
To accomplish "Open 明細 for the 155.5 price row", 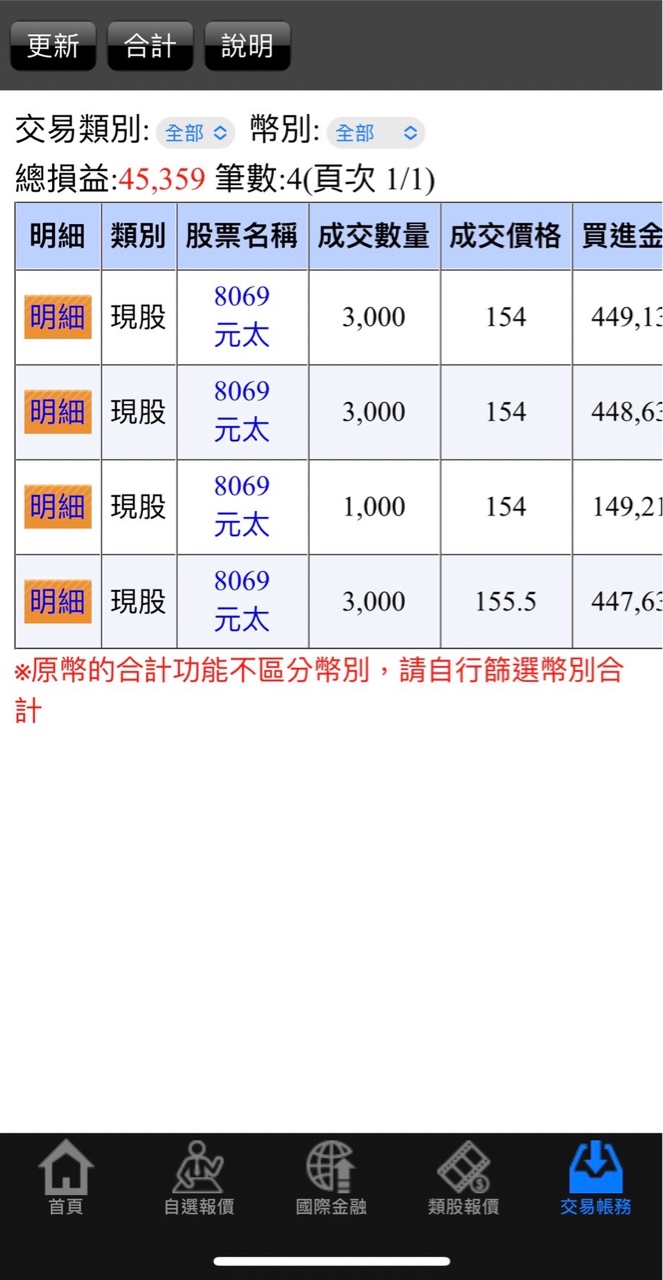I will tap(58, 602).
